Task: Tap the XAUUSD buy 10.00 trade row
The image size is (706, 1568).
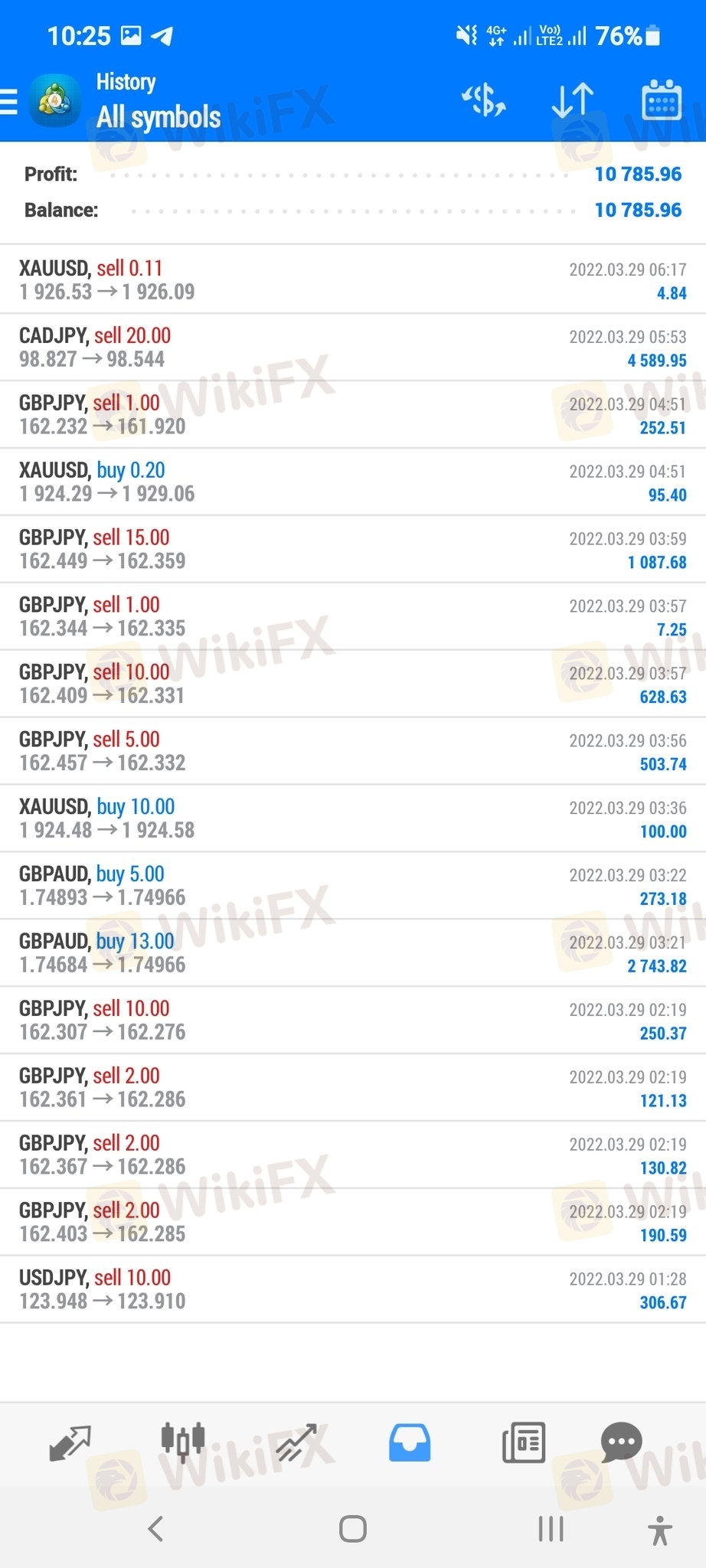Action: (352, 818)
